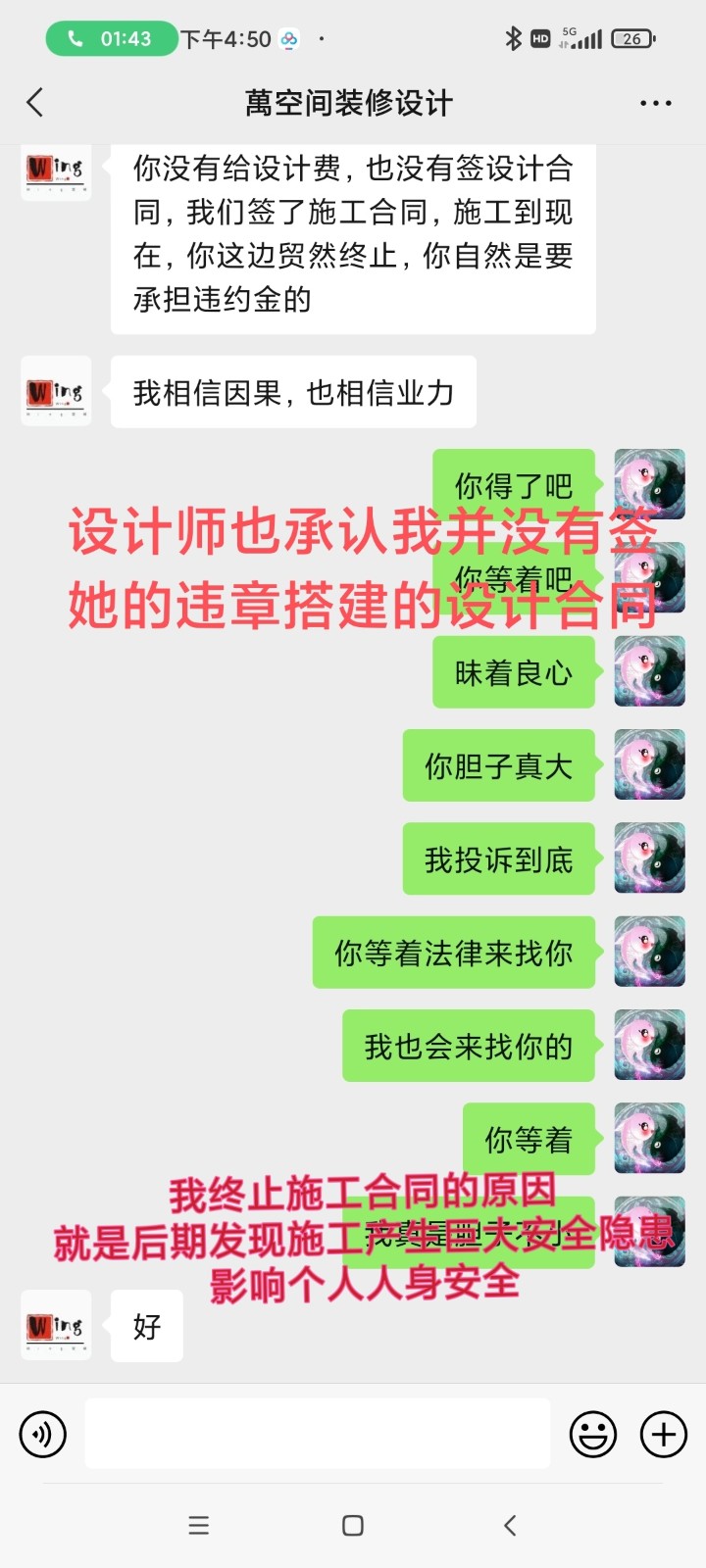
Task: Focus the message text field
Action: tap(317, 1434)
